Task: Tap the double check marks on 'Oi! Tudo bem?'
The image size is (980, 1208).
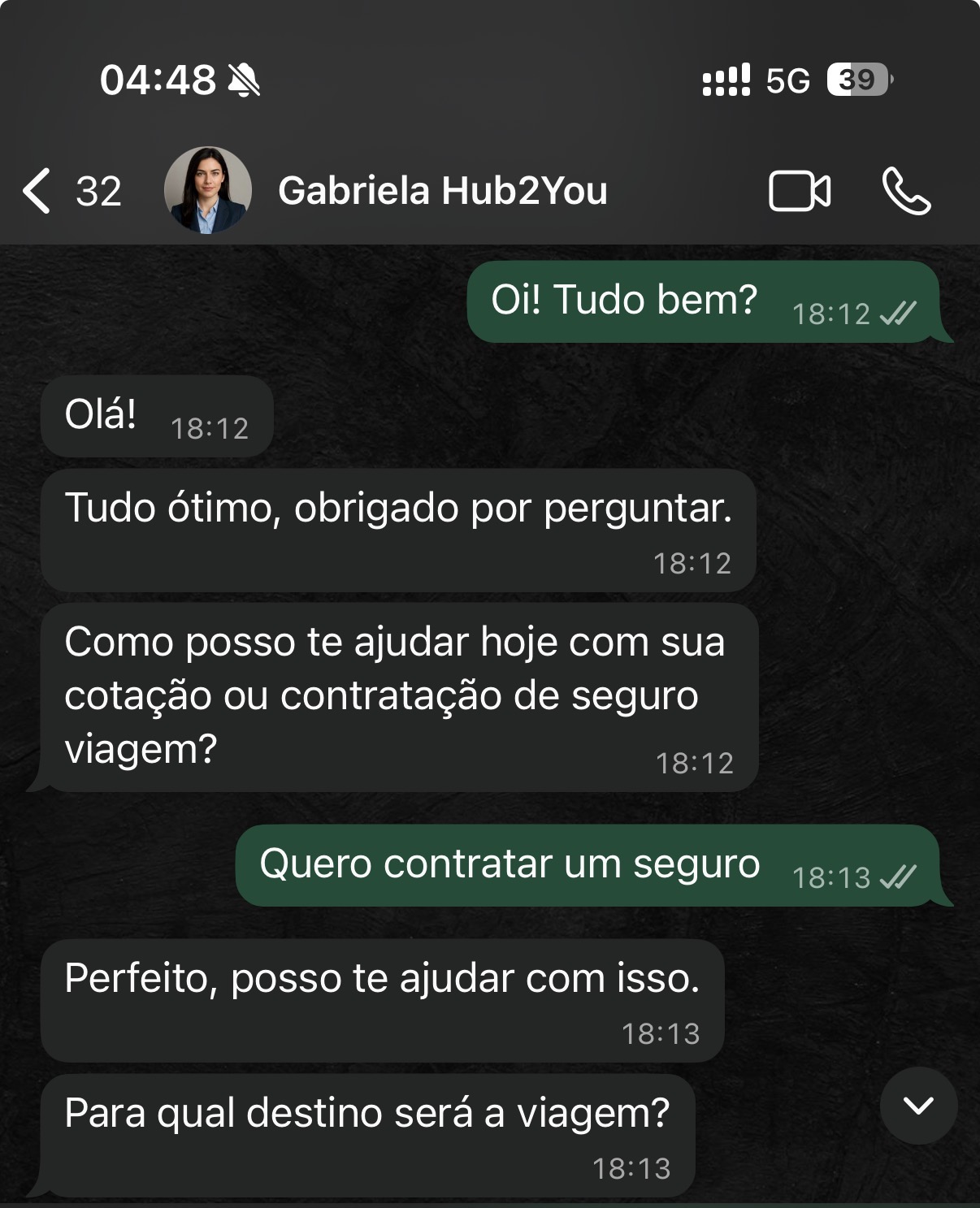Action: (x=900, y=314)
